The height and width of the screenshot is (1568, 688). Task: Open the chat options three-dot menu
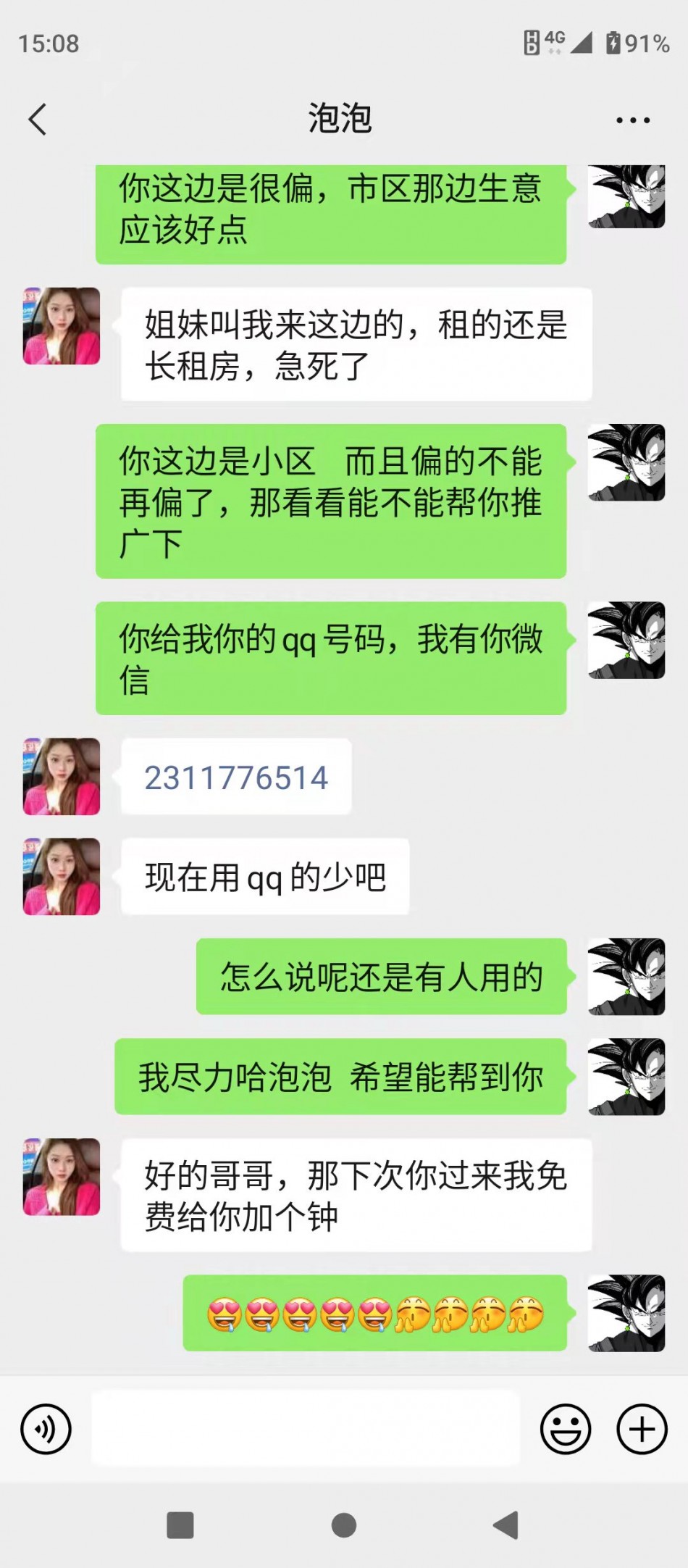coord(632,120)
